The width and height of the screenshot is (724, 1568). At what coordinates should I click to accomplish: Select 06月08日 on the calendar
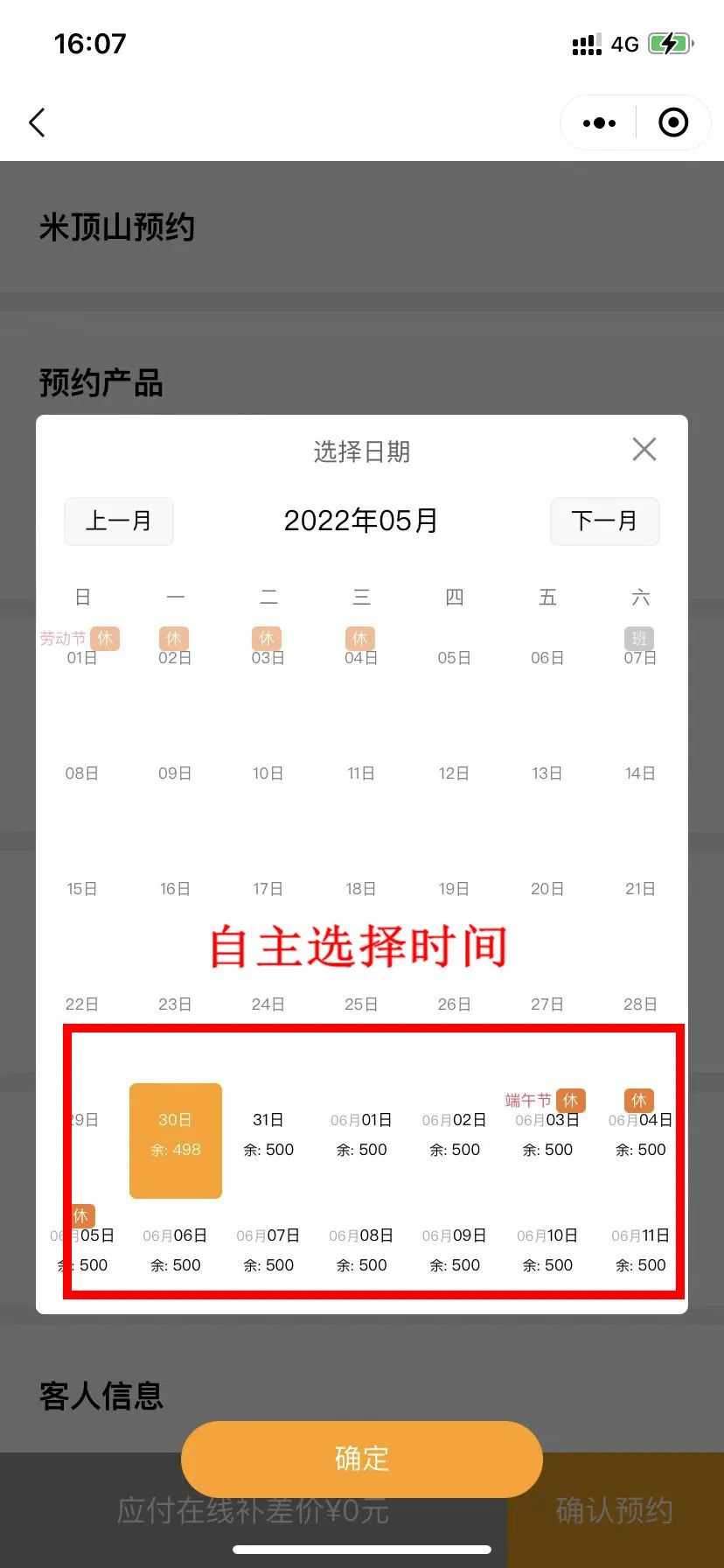[x=361, y=1250]
